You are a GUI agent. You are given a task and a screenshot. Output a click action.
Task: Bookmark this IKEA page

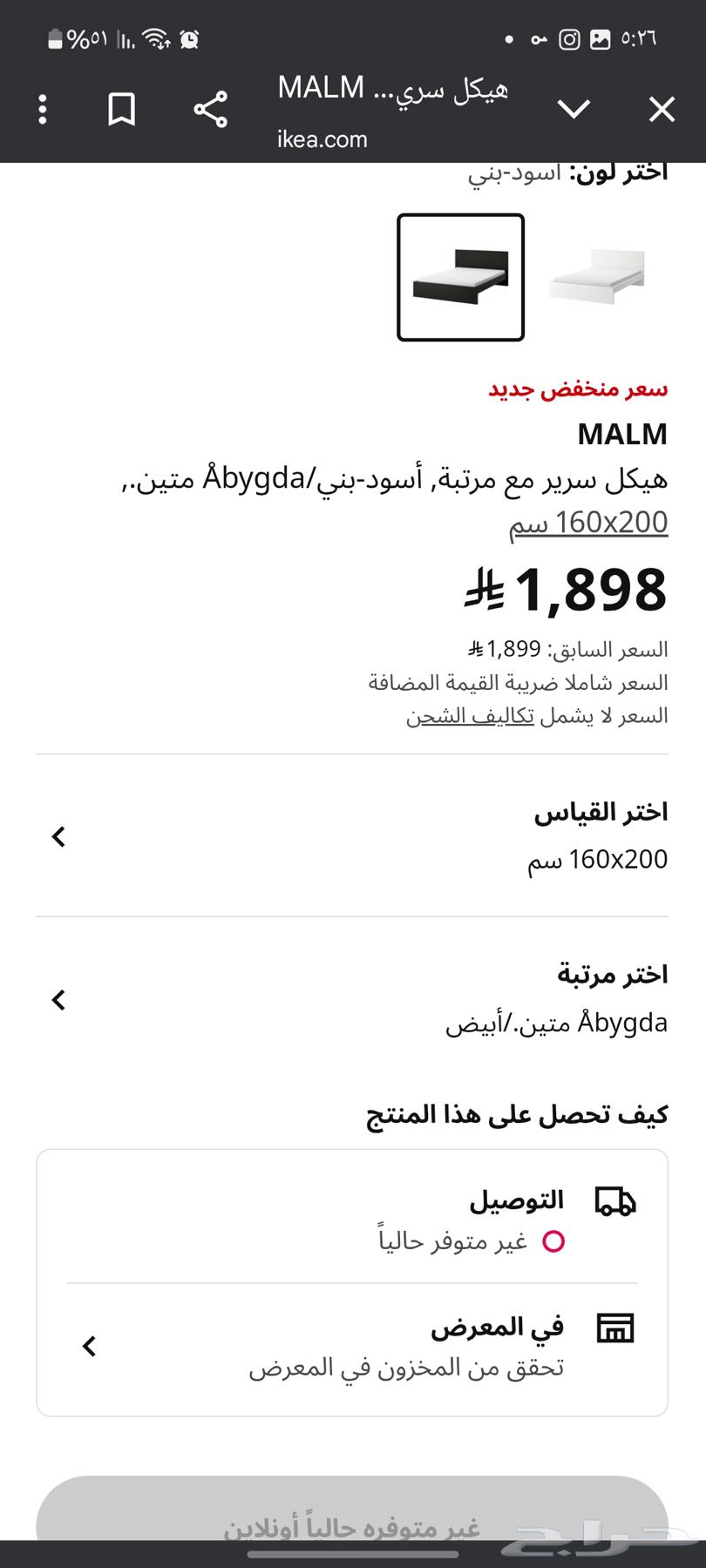(122, 110)
